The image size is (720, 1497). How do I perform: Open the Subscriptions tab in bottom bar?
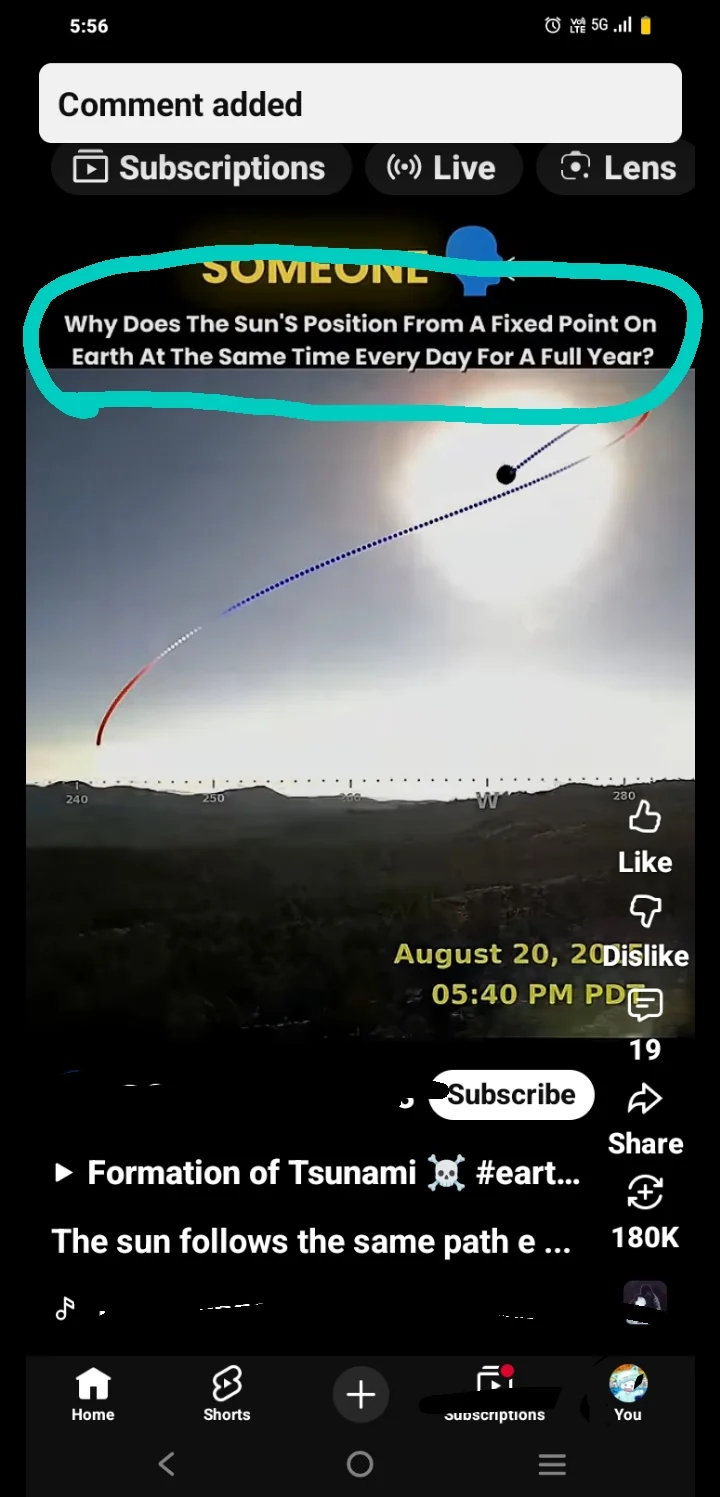point(495,1394)
